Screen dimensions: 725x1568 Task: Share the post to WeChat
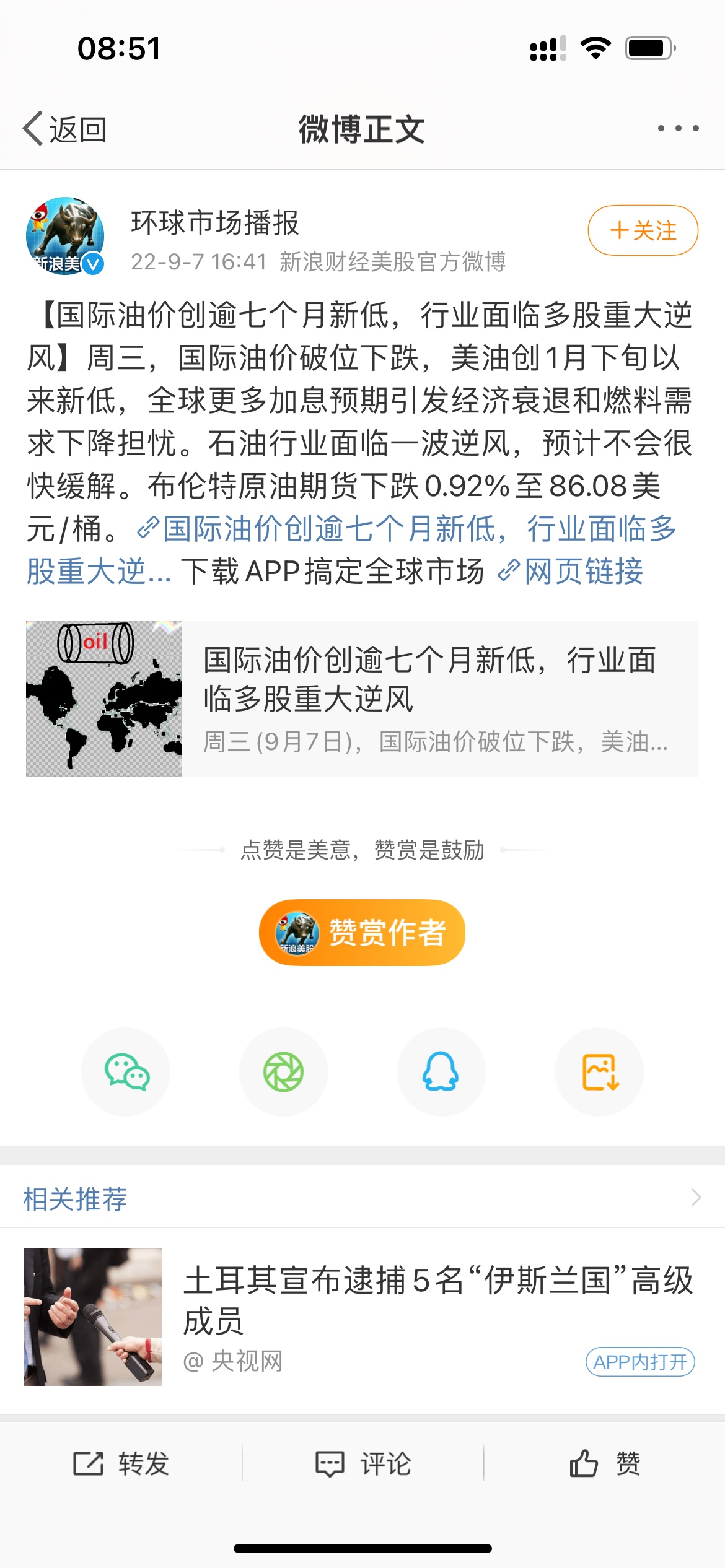[x=126, y=1072]
